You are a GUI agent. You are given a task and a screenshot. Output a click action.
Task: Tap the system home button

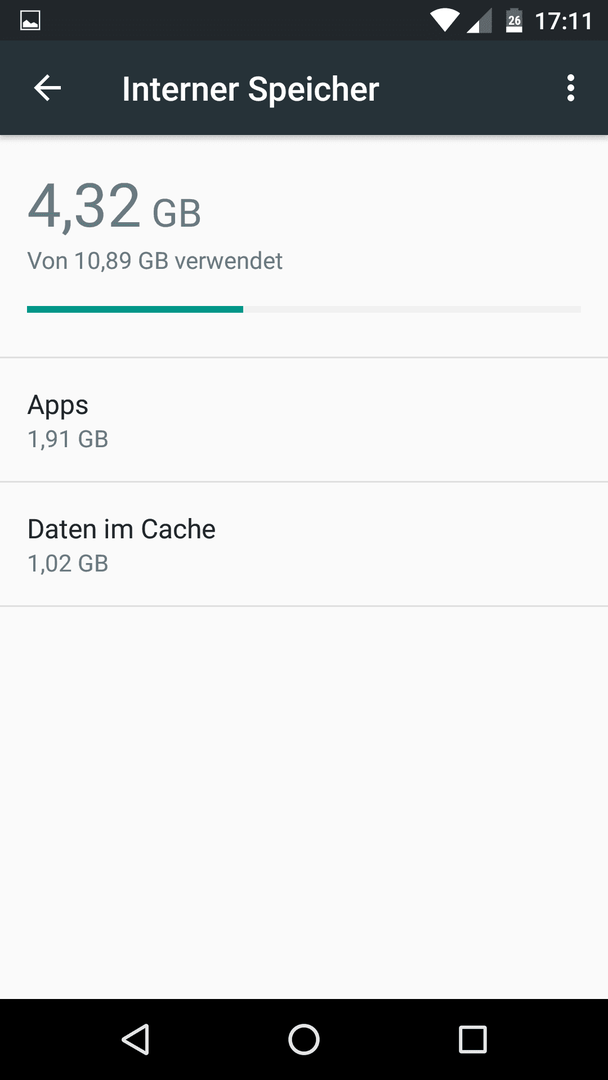pos(304,1039)
